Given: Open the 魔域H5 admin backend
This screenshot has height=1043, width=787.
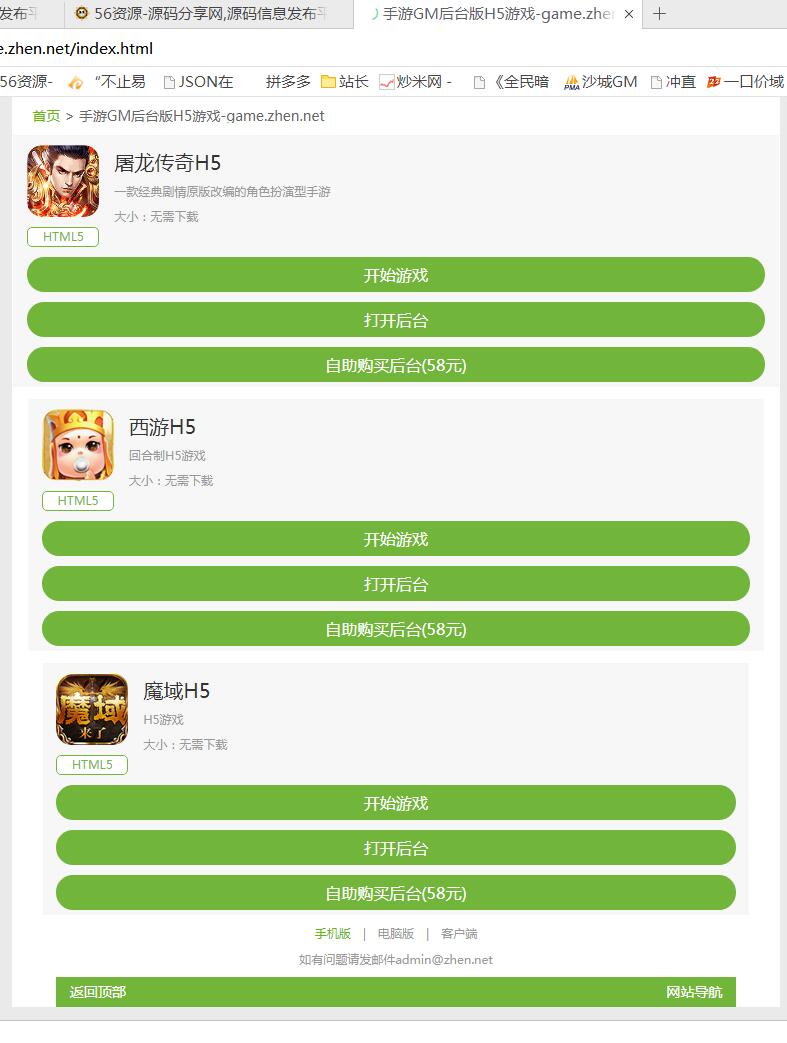Looking at the screenshot, I should (395, 848).
